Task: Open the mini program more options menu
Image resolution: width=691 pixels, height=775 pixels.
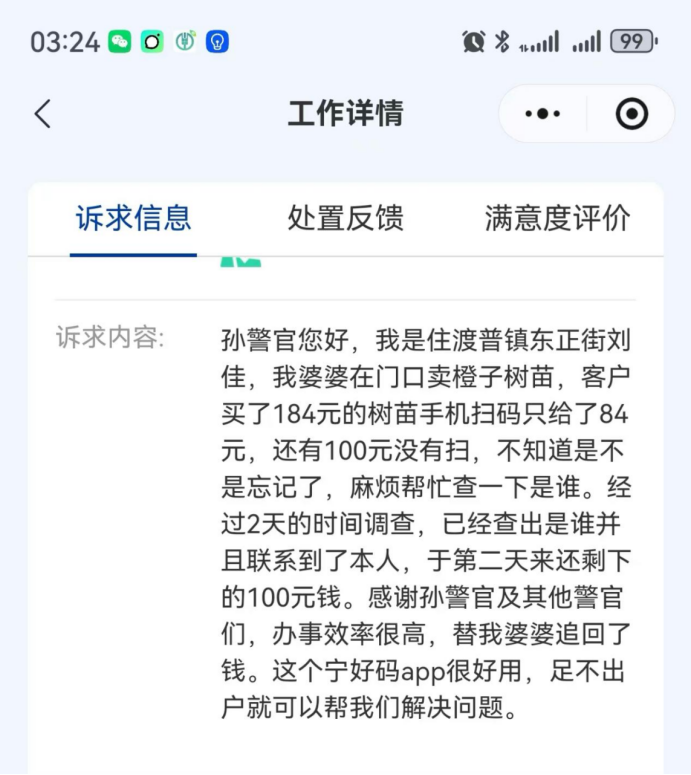Action: point(543,114)
